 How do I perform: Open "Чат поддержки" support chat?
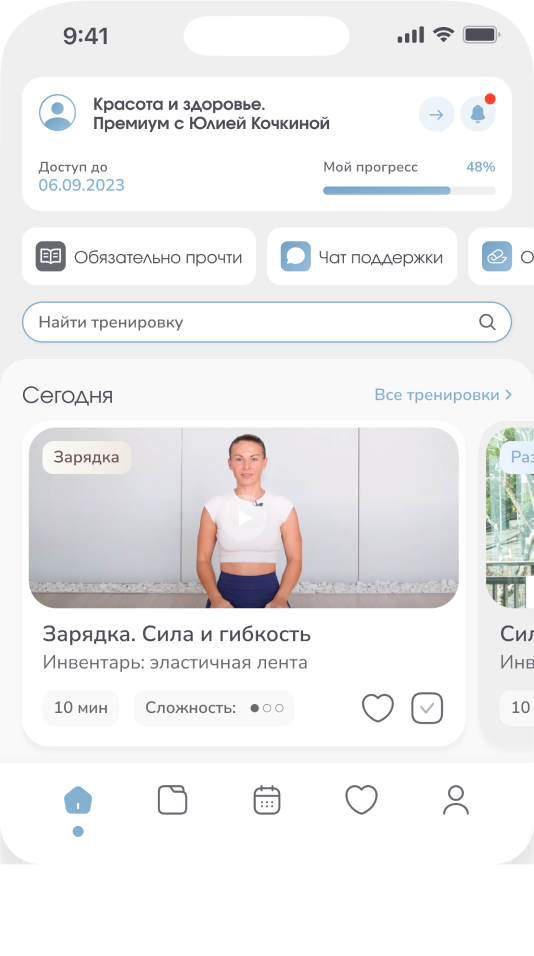[x=362, y=257]
